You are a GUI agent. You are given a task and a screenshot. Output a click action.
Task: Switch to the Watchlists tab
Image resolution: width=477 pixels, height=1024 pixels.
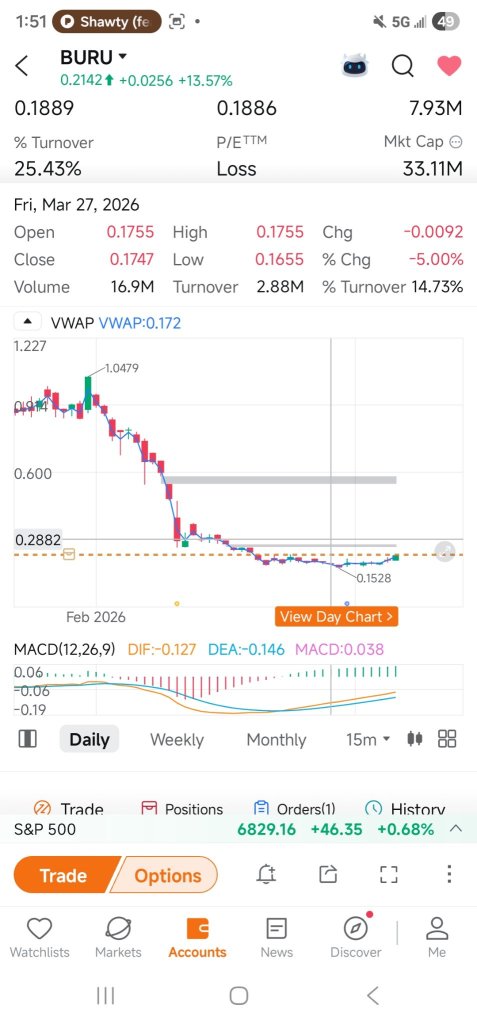(39, 938)
